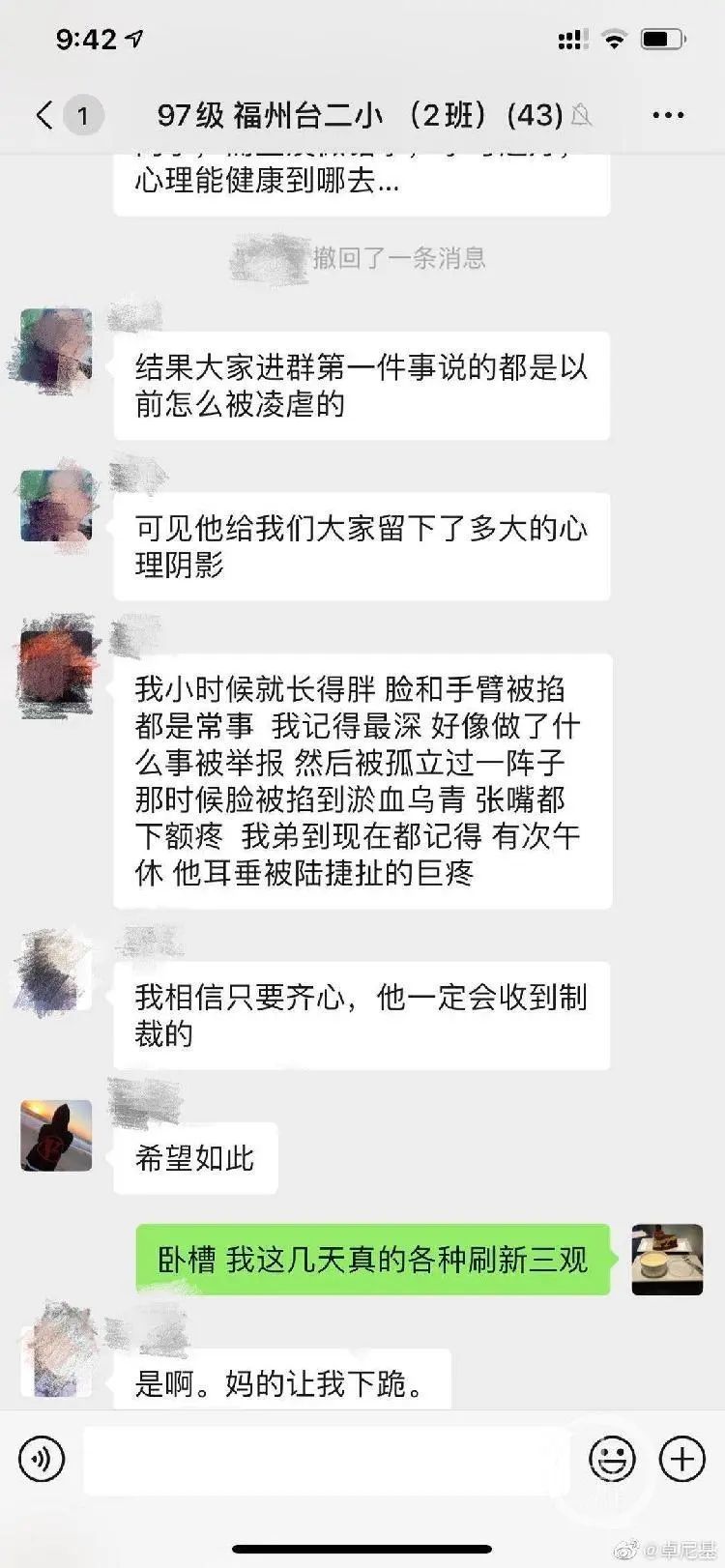Tap the cellular signal bars indicator
Image resolution: width=725 pixels, height=1568 pixels.
point(569,39)
